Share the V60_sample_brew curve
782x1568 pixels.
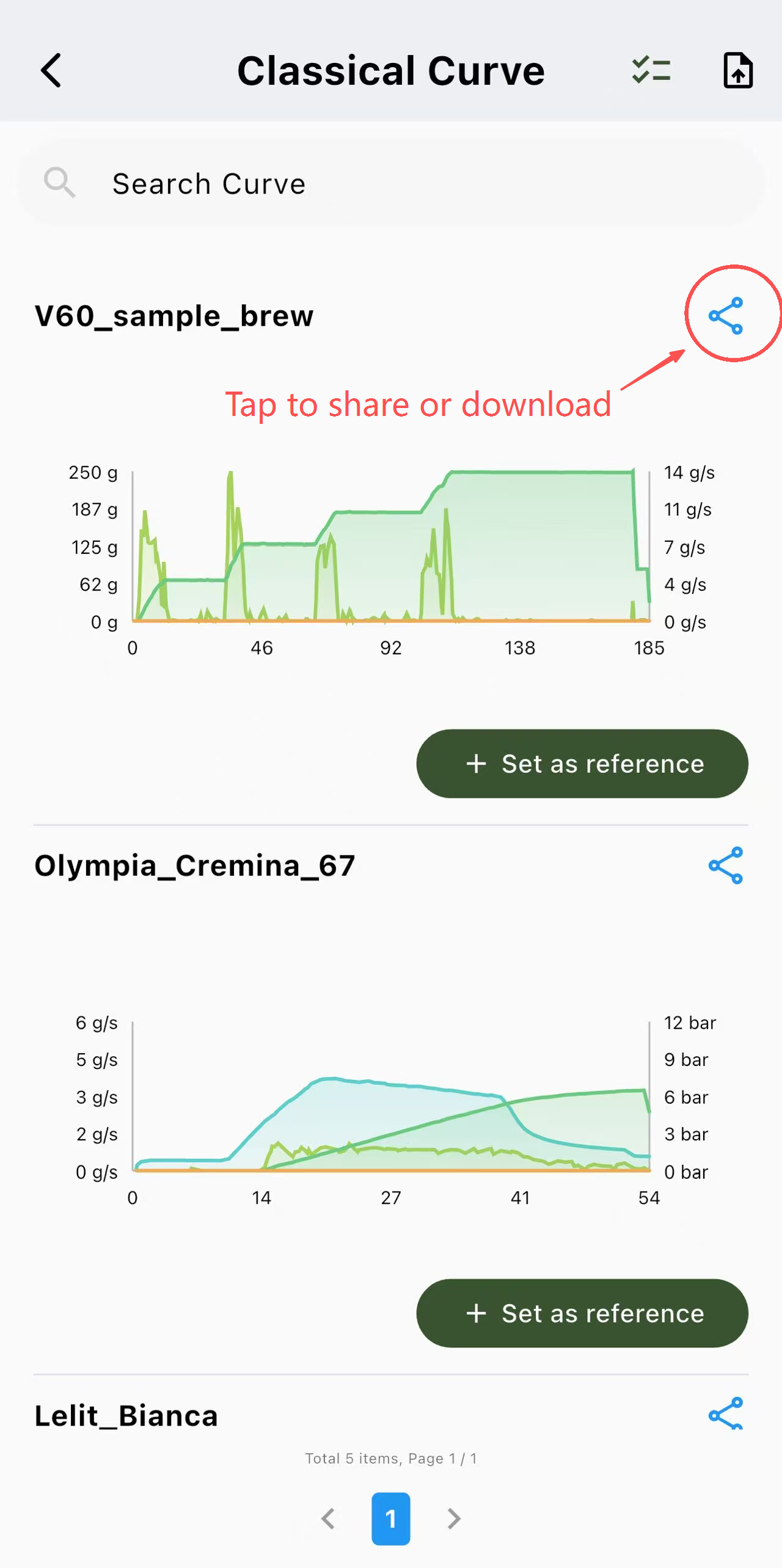726,316
